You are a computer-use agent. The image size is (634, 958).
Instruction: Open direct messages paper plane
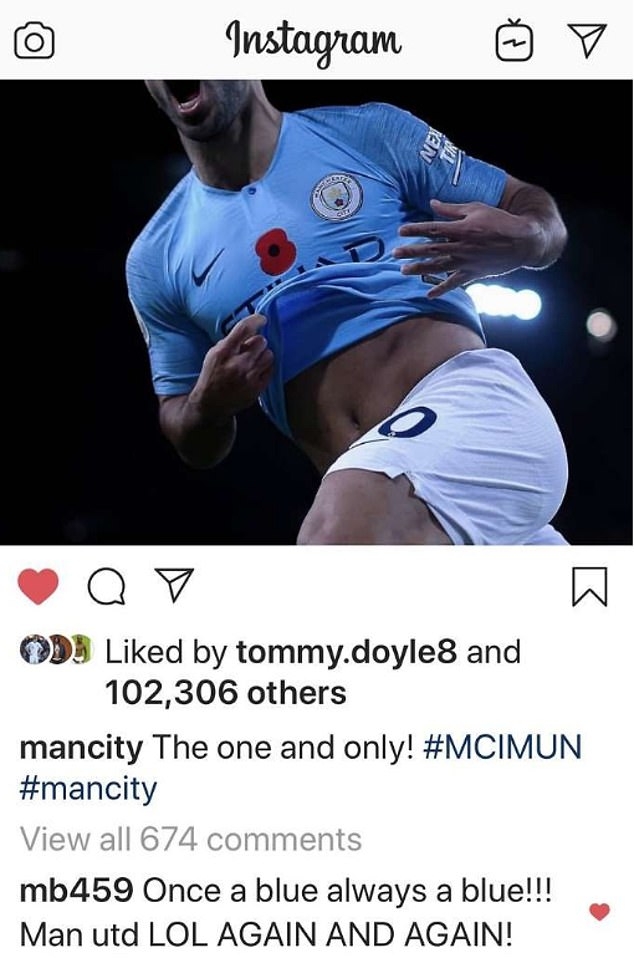point(587,40)
